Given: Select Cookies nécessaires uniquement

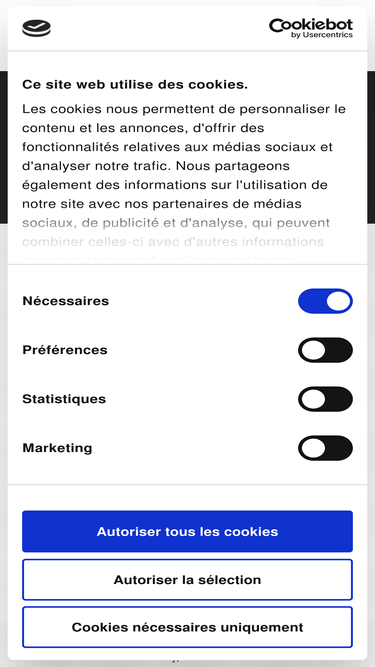Looking at the screenshot, I should pos(188,627).
